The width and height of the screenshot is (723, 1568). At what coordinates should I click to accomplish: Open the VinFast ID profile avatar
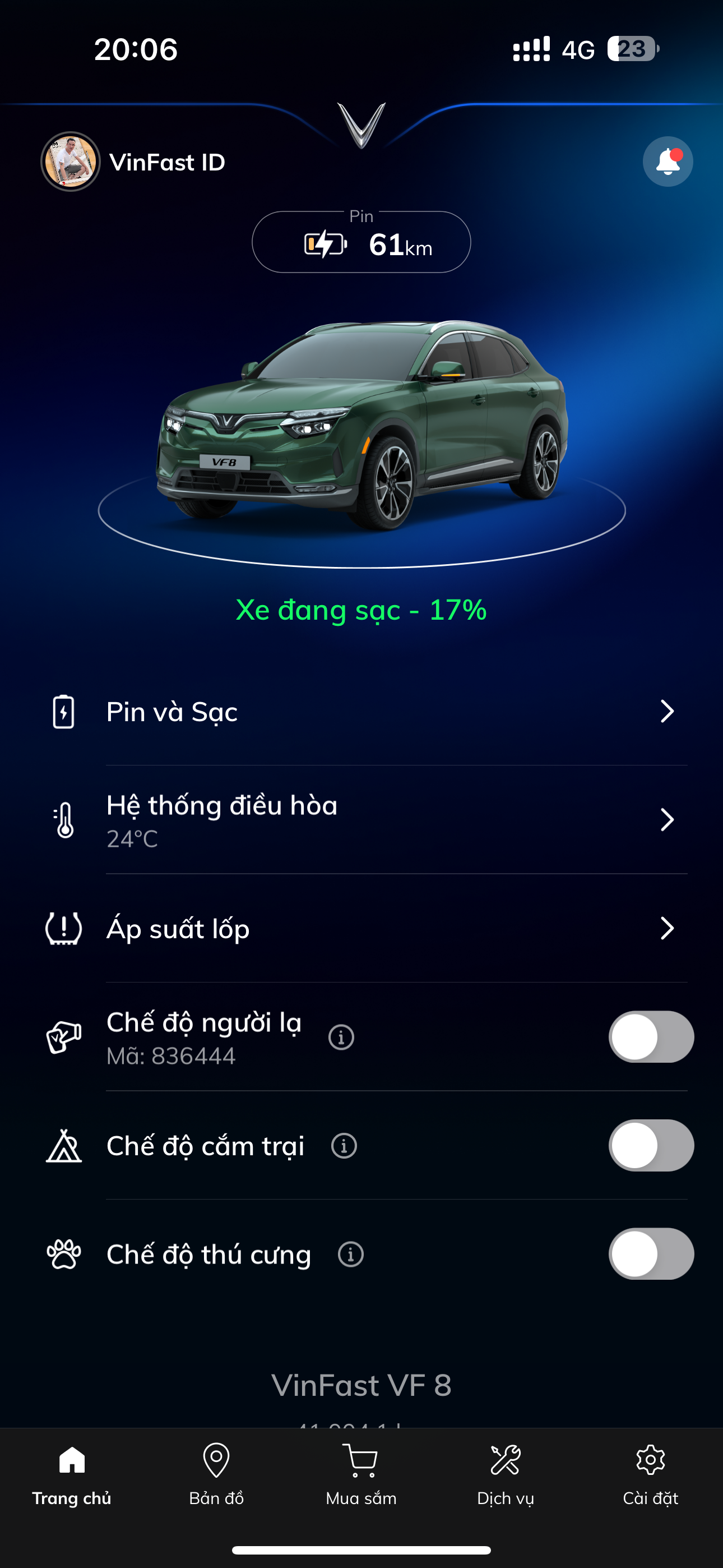point(71,162)
